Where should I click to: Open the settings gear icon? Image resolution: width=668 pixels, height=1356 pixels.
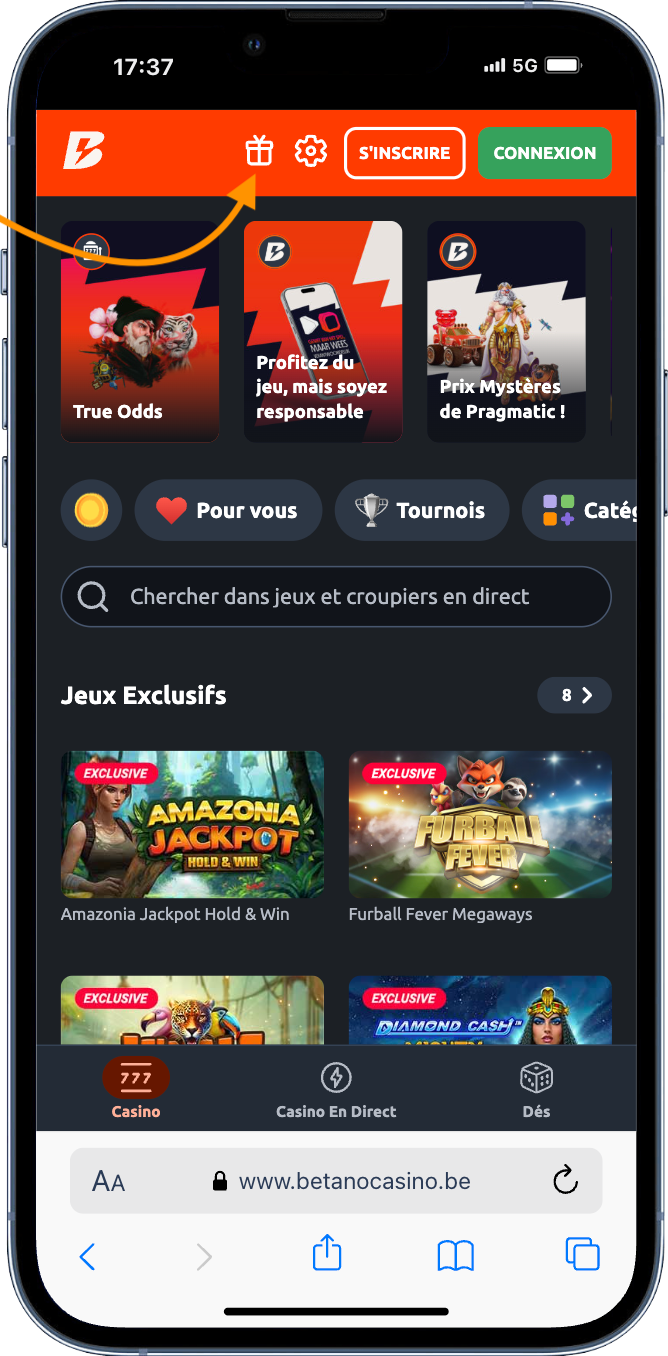tap(311, 152)
